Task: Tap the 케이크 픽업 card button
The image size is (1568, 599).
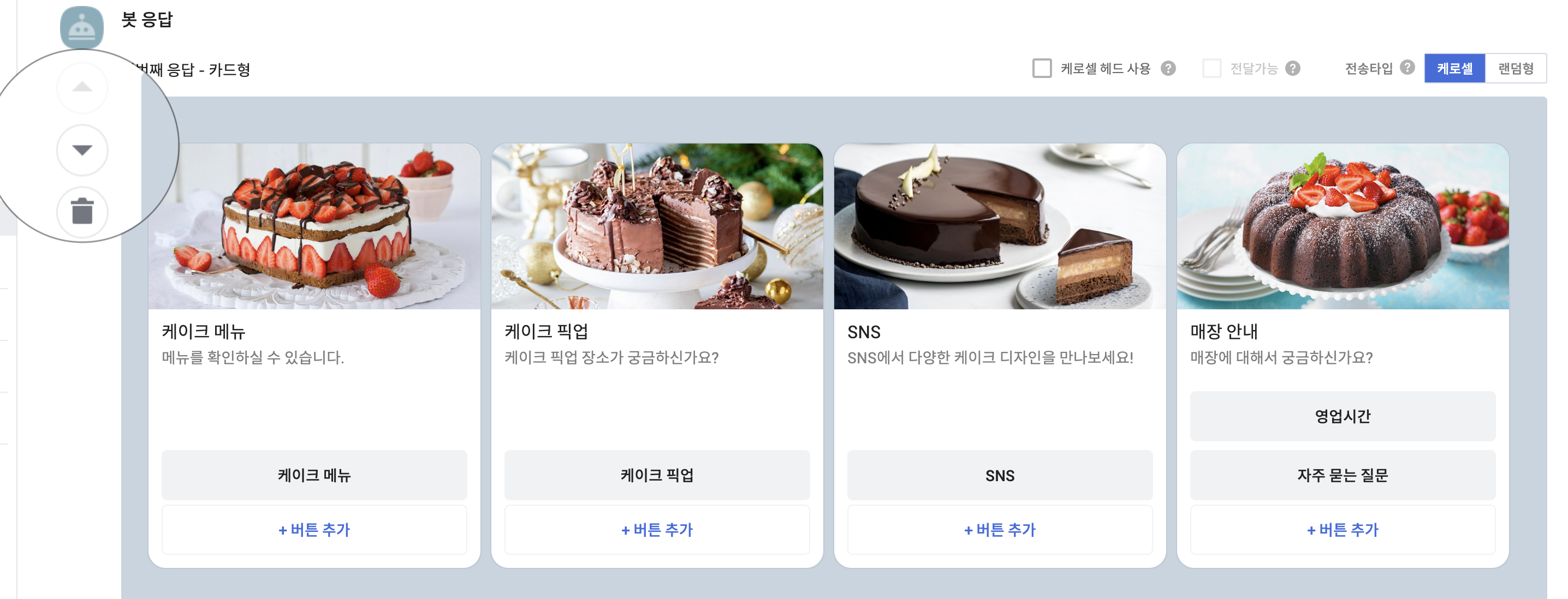Action: point(657,475)
